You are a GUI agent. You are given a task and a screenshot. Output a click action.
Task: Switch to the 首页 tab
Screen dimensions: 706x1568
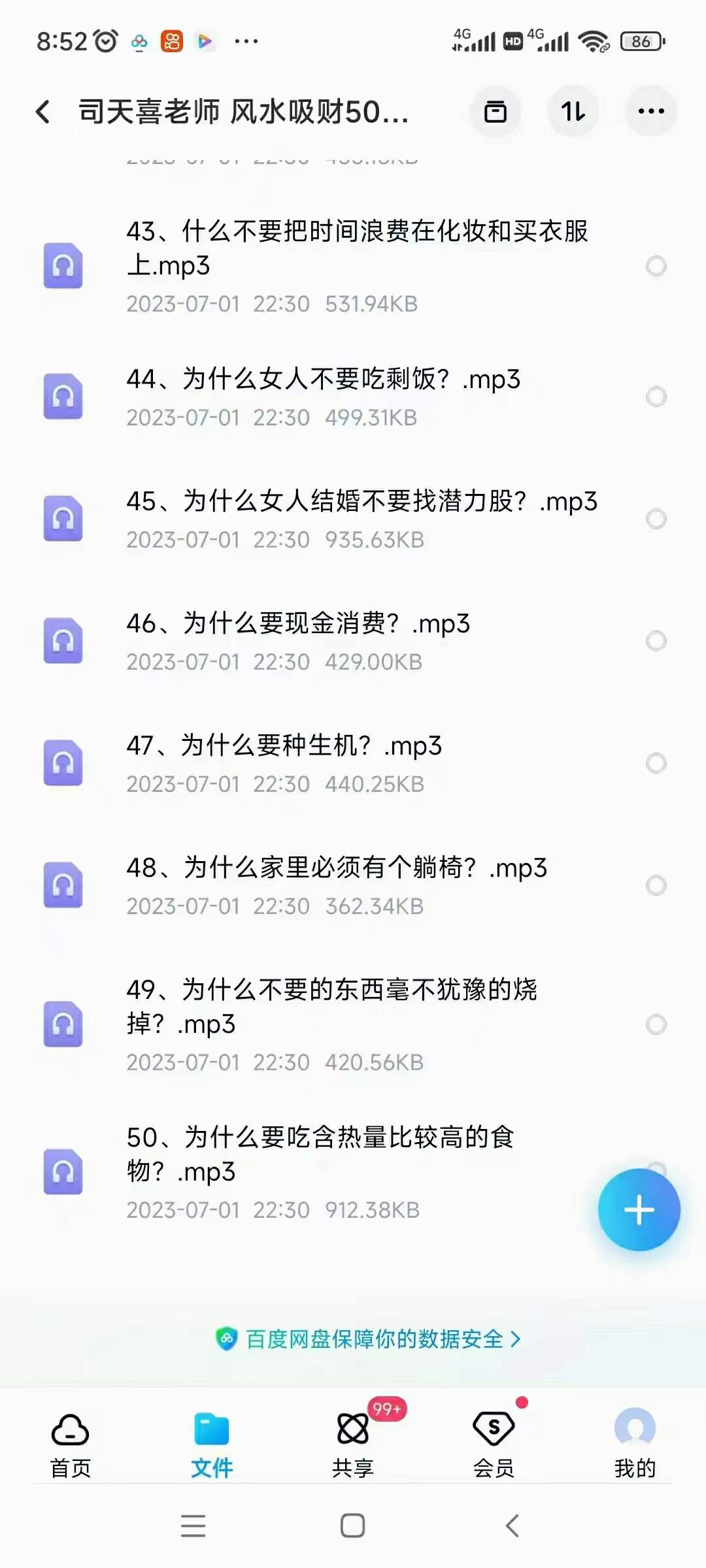pos(71,1443)
